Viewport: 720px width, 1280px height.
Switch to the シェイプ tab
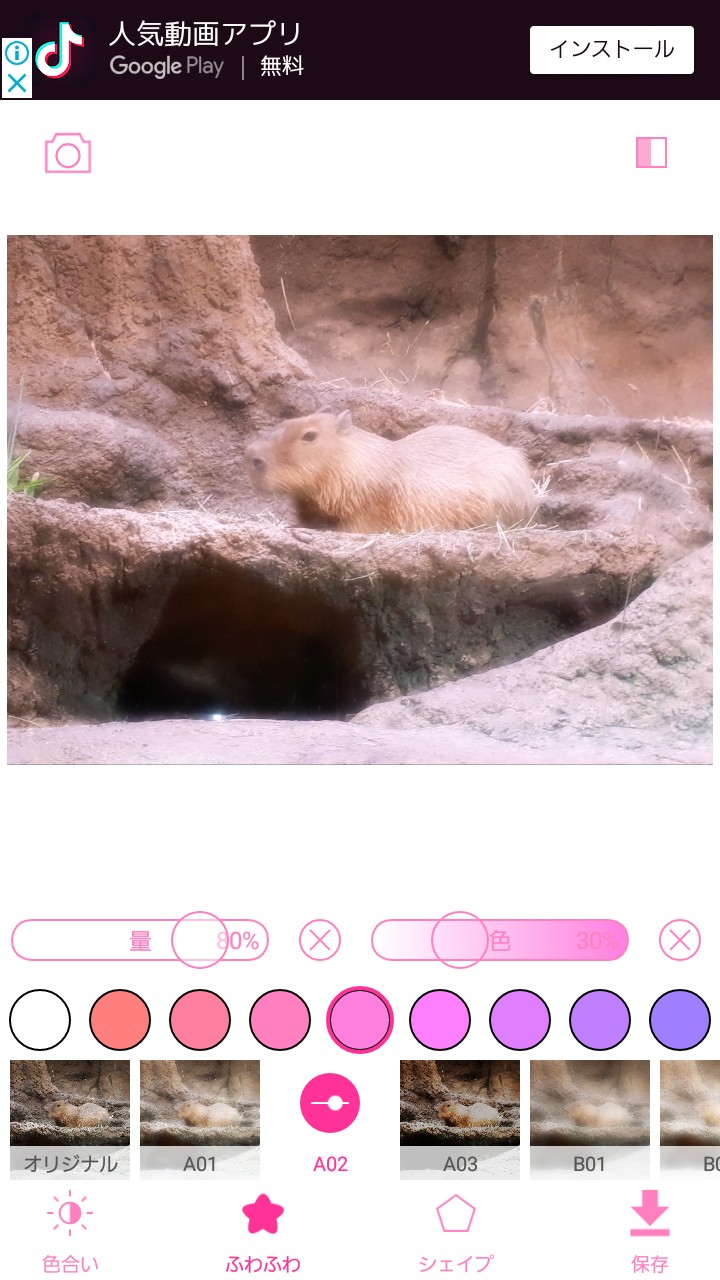455,1236
